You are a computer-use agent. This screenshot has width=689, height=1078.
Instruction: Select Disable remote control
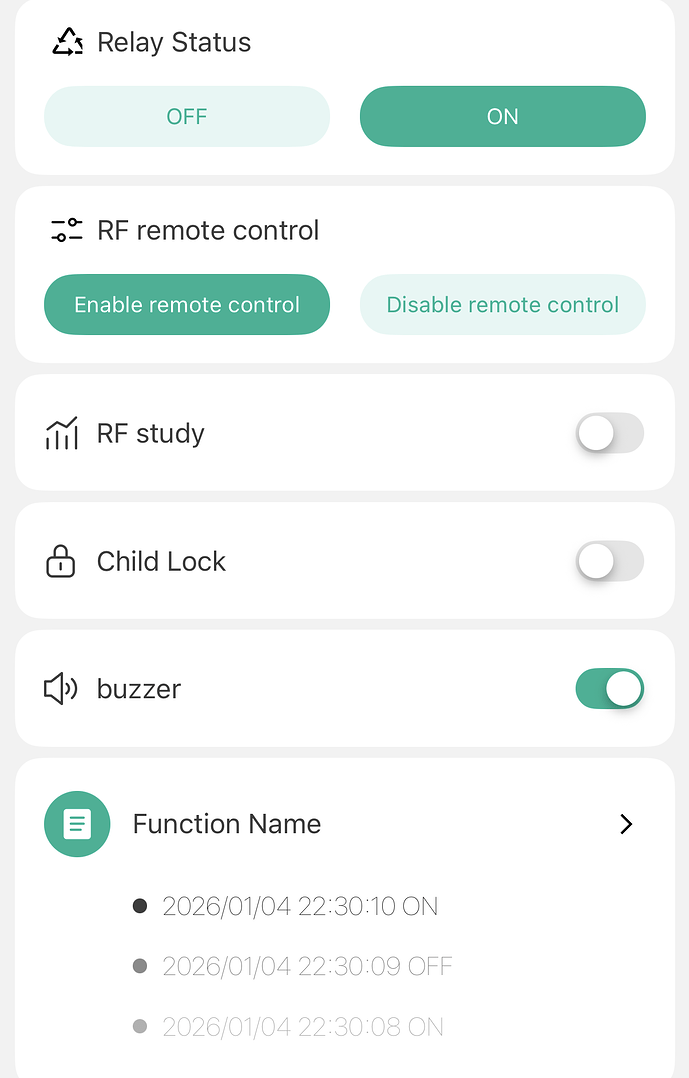(x=502, y=305)
